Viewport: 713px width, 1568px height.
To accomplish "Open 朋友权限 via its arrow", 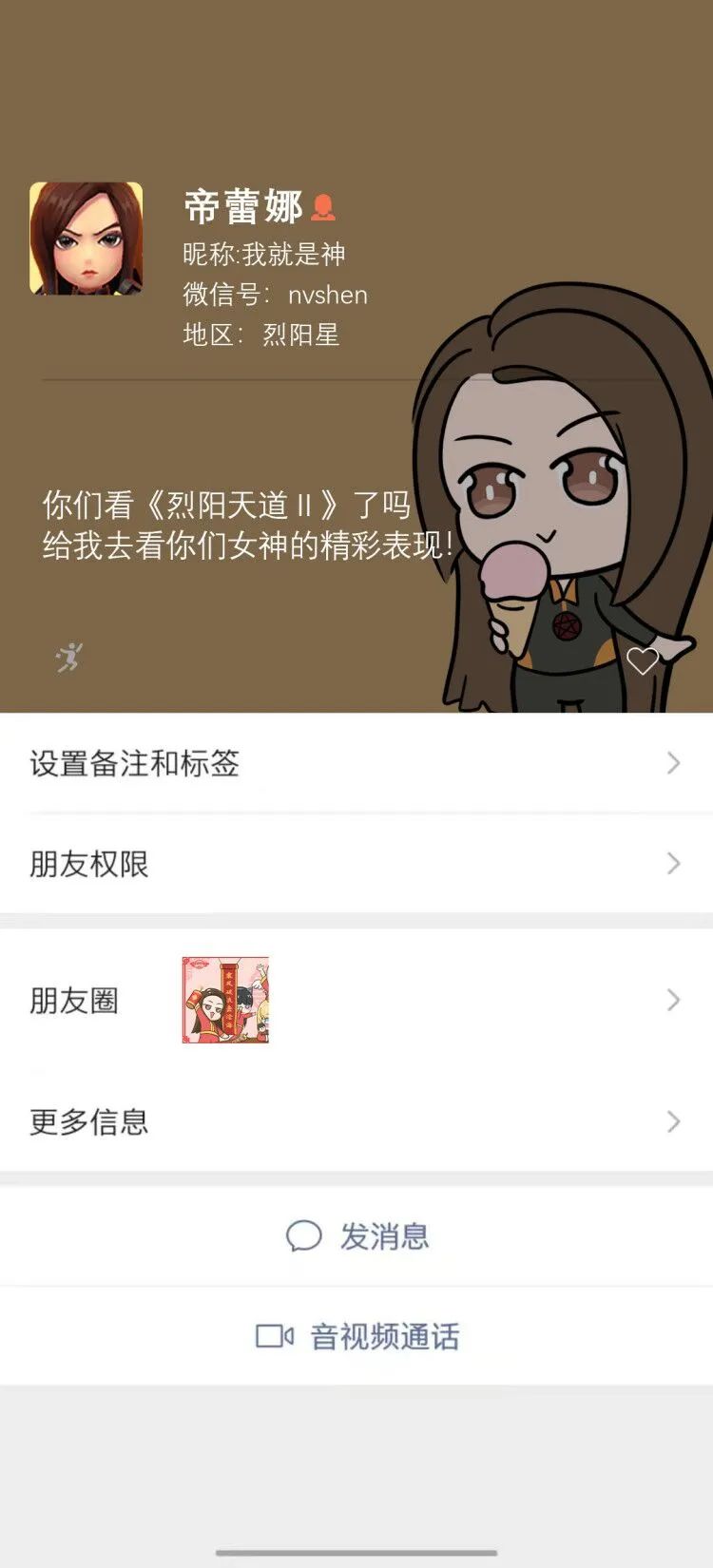I will (675, 864).
